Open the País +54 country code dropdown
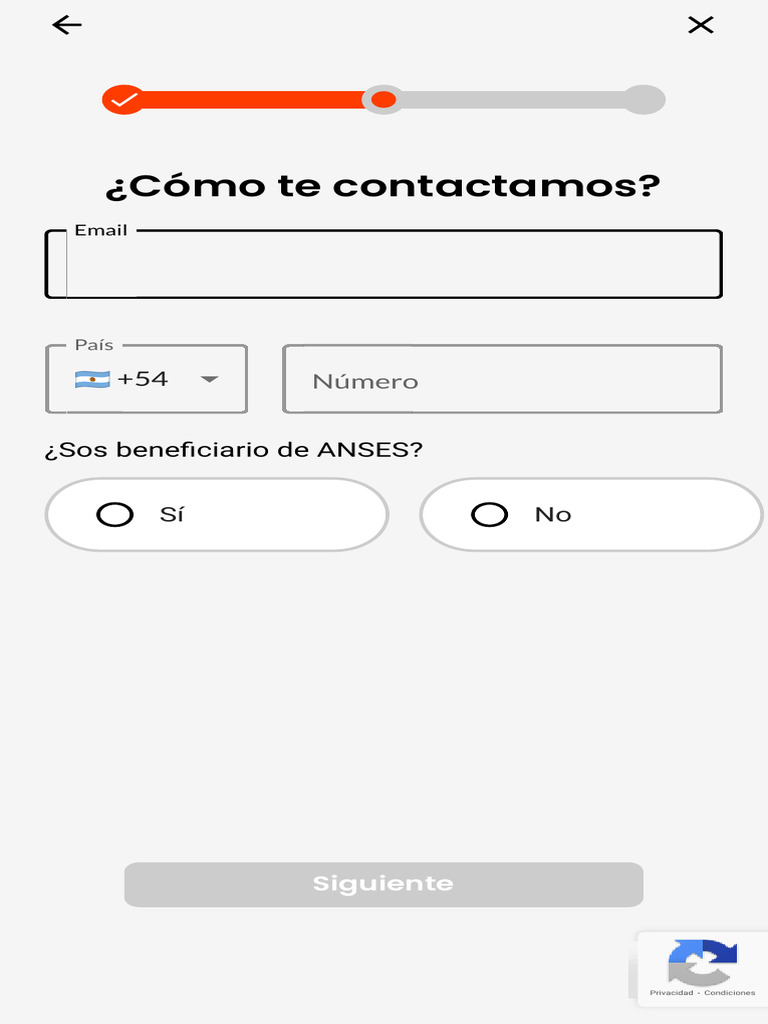Screen dimensions: 768x1024 coord(146,379)
